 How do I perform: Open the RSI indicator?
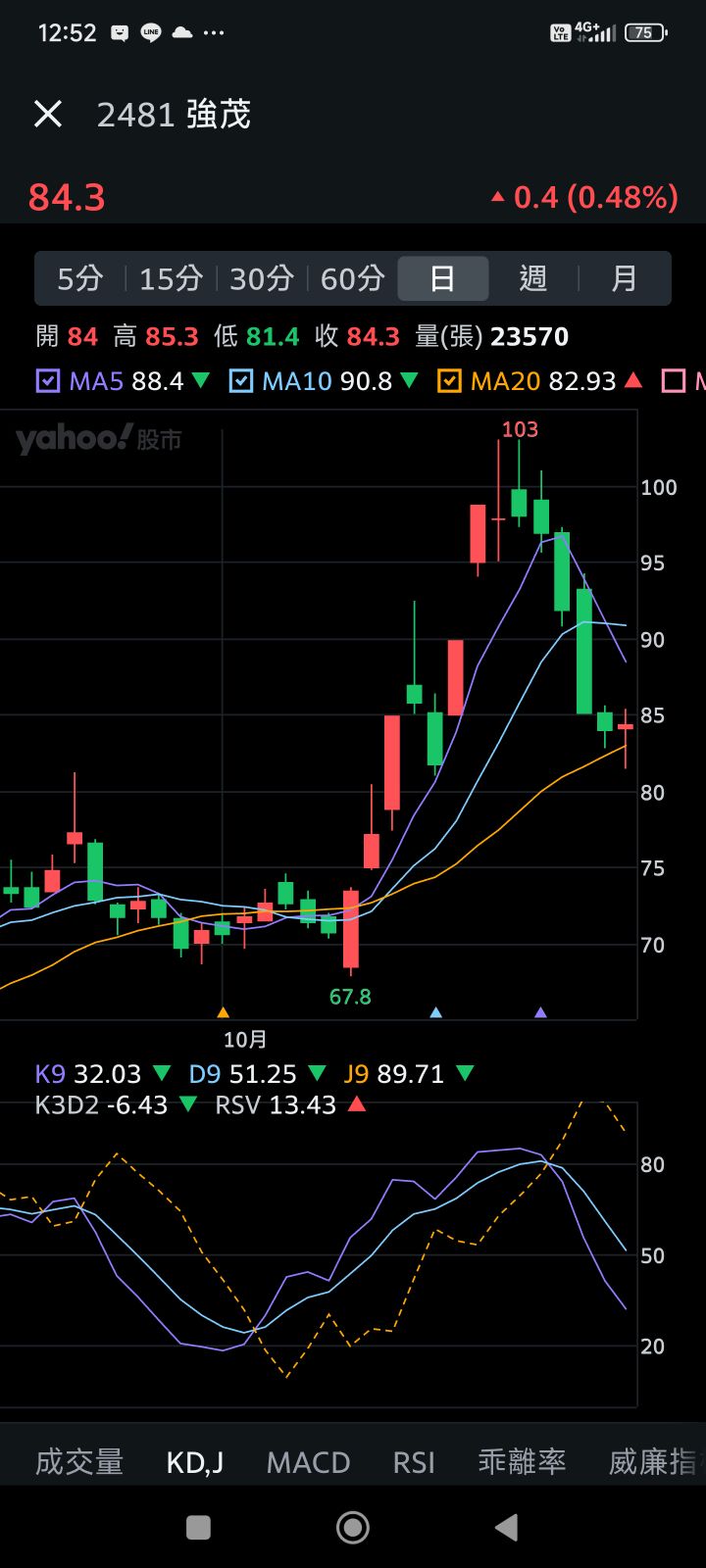point(414,1462)
